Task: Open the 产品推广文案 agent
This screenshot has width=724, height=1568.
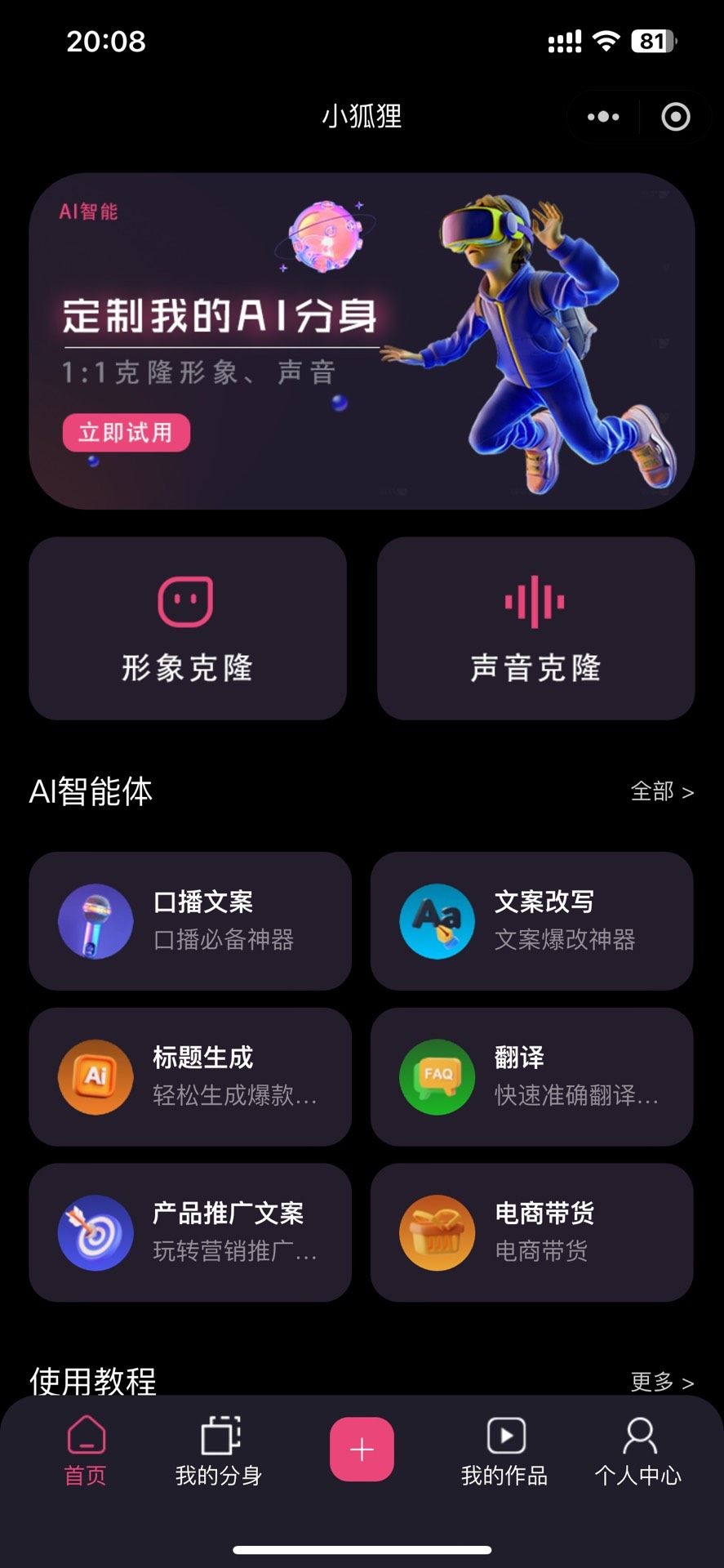Action: [x=190, y=1232]
